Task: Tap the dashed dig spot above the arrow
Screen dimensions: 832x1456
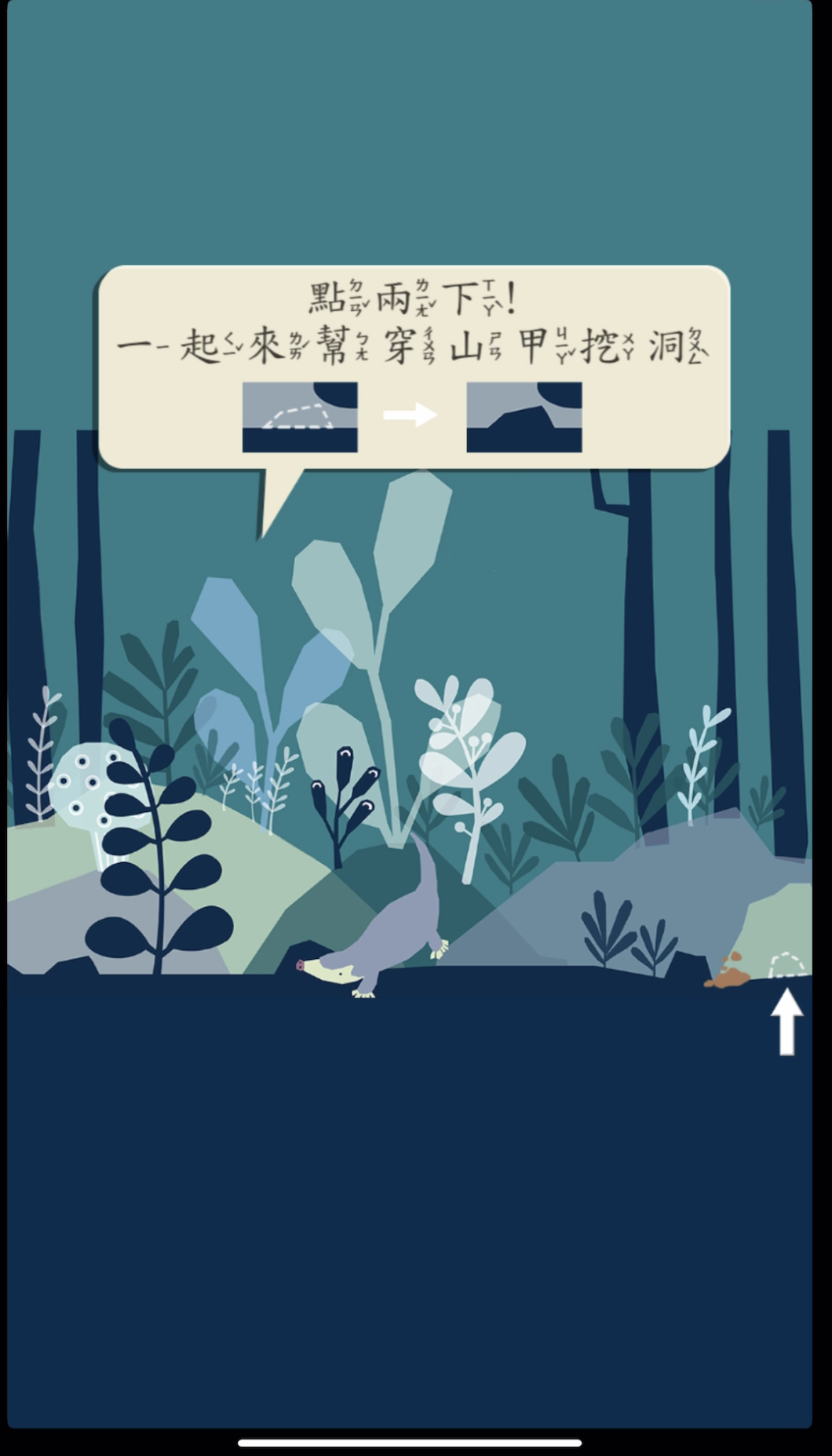Action: (786, 965)
